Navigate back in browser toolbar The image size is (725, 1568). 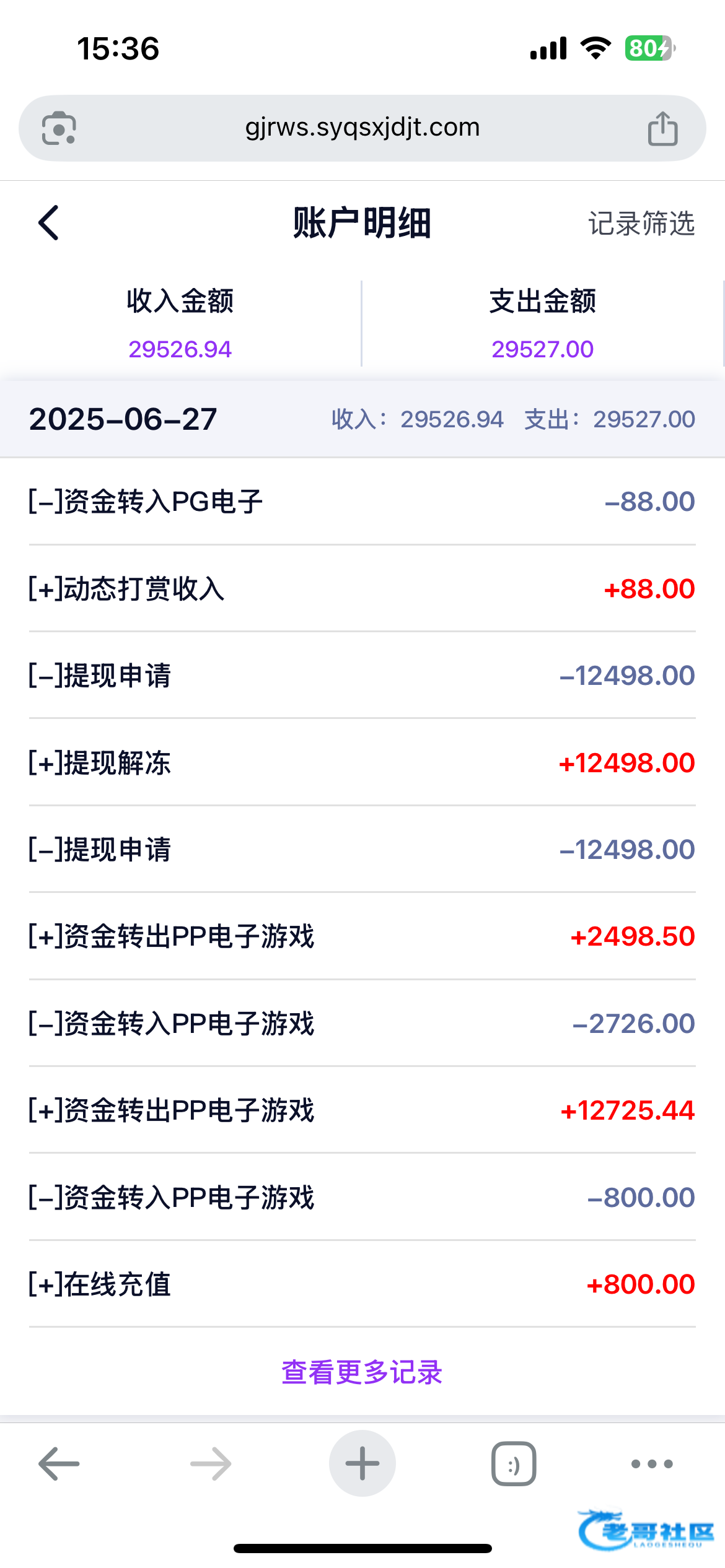[x=59, y=1464]
